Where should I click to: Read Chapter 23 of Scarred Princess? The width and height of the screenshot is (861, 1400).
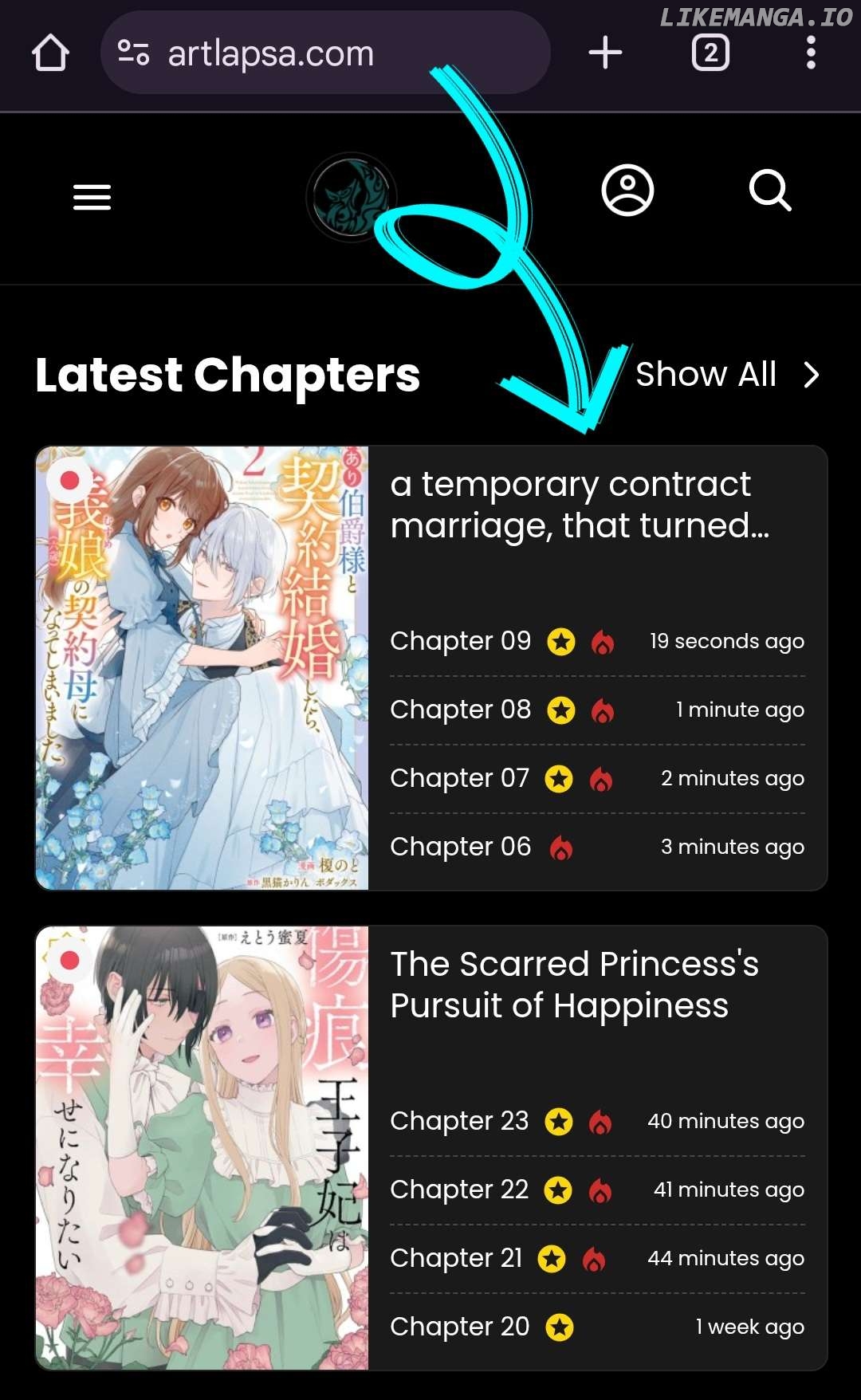pyautogui.click(x=459, y=1121)
